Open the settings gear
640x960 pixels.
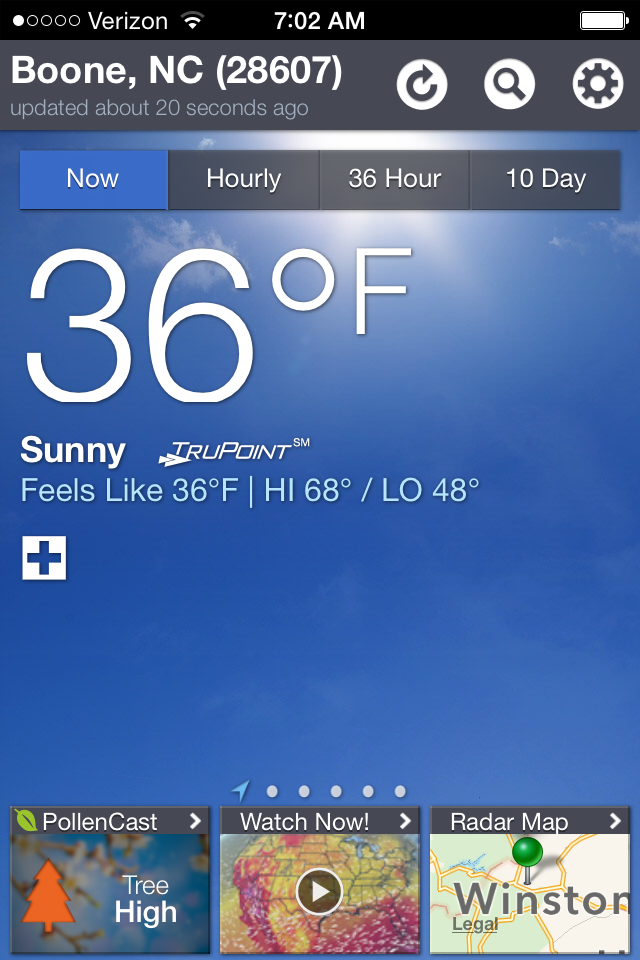point(597,84)
